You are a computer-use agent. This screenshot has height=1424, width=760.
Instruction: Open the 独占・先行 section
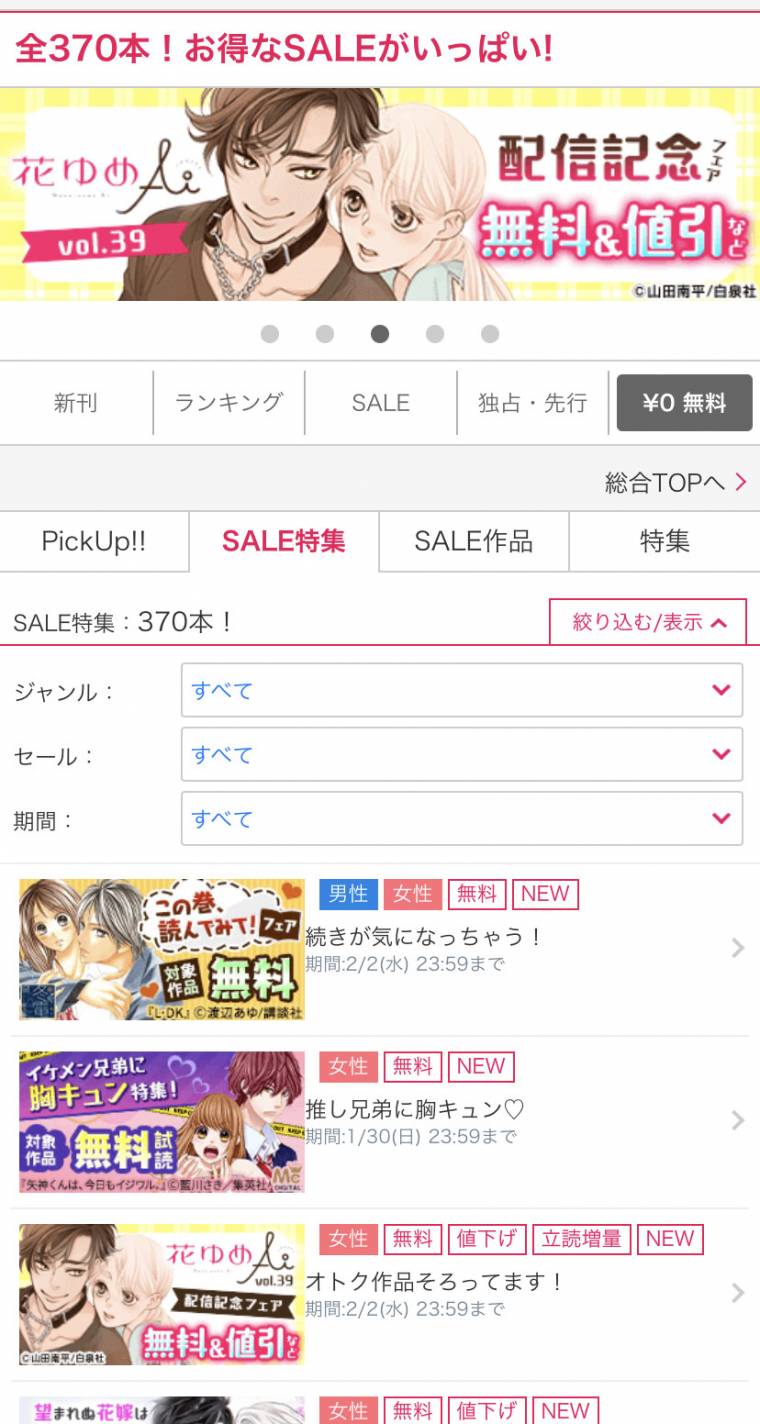[x=533, y=403]
